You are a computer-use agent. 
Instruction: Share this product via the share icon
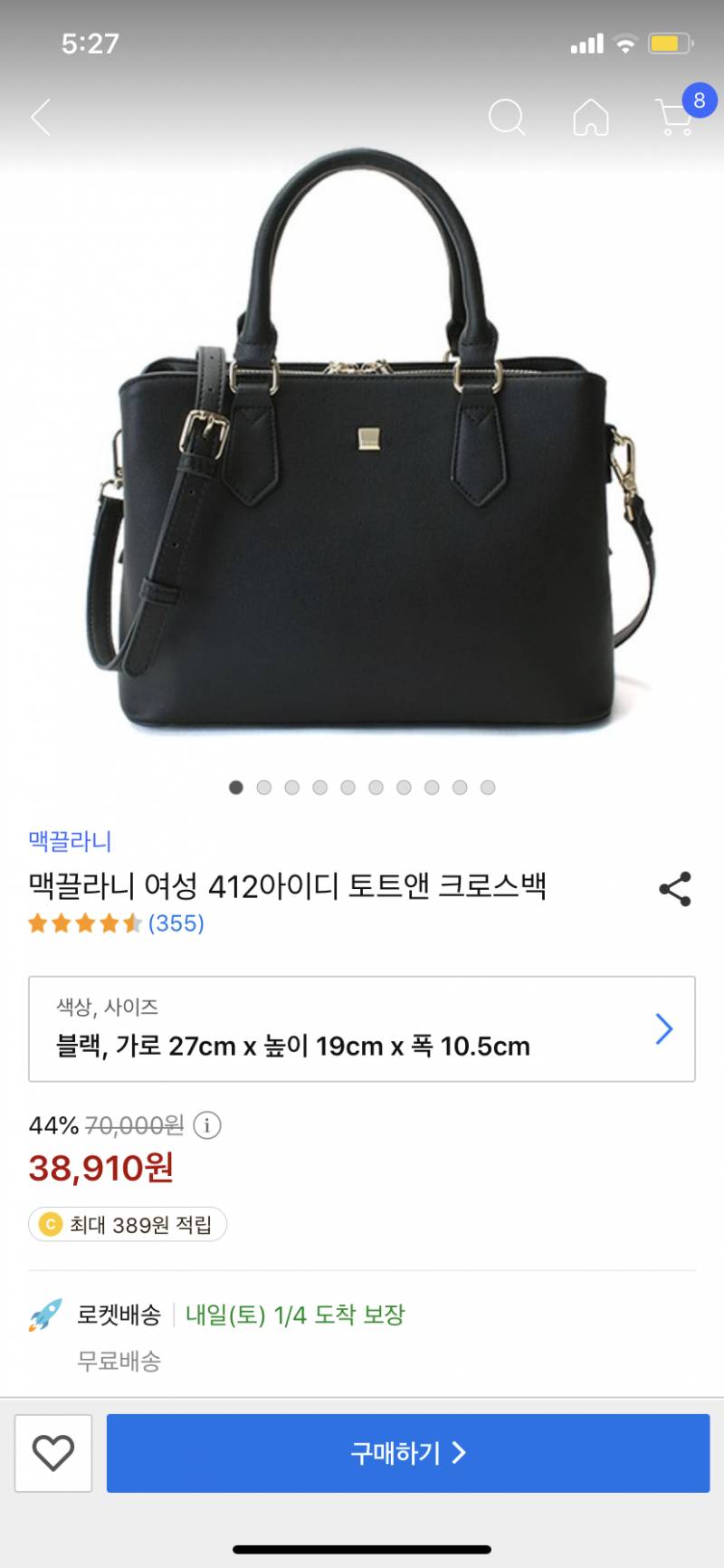tap(675, 890)
